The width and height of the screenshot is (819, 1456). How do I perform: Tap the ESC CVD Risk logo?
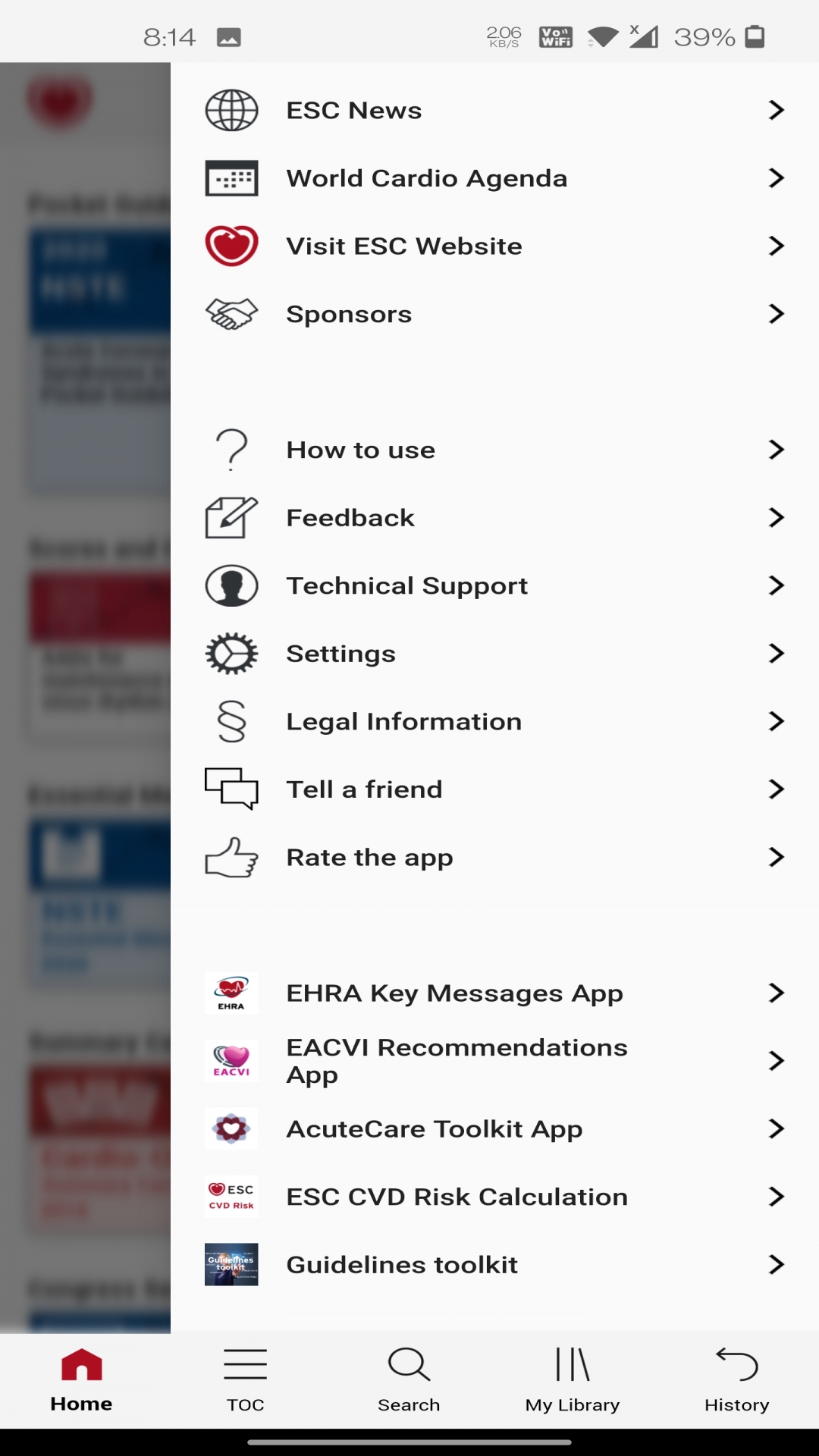231,1196
